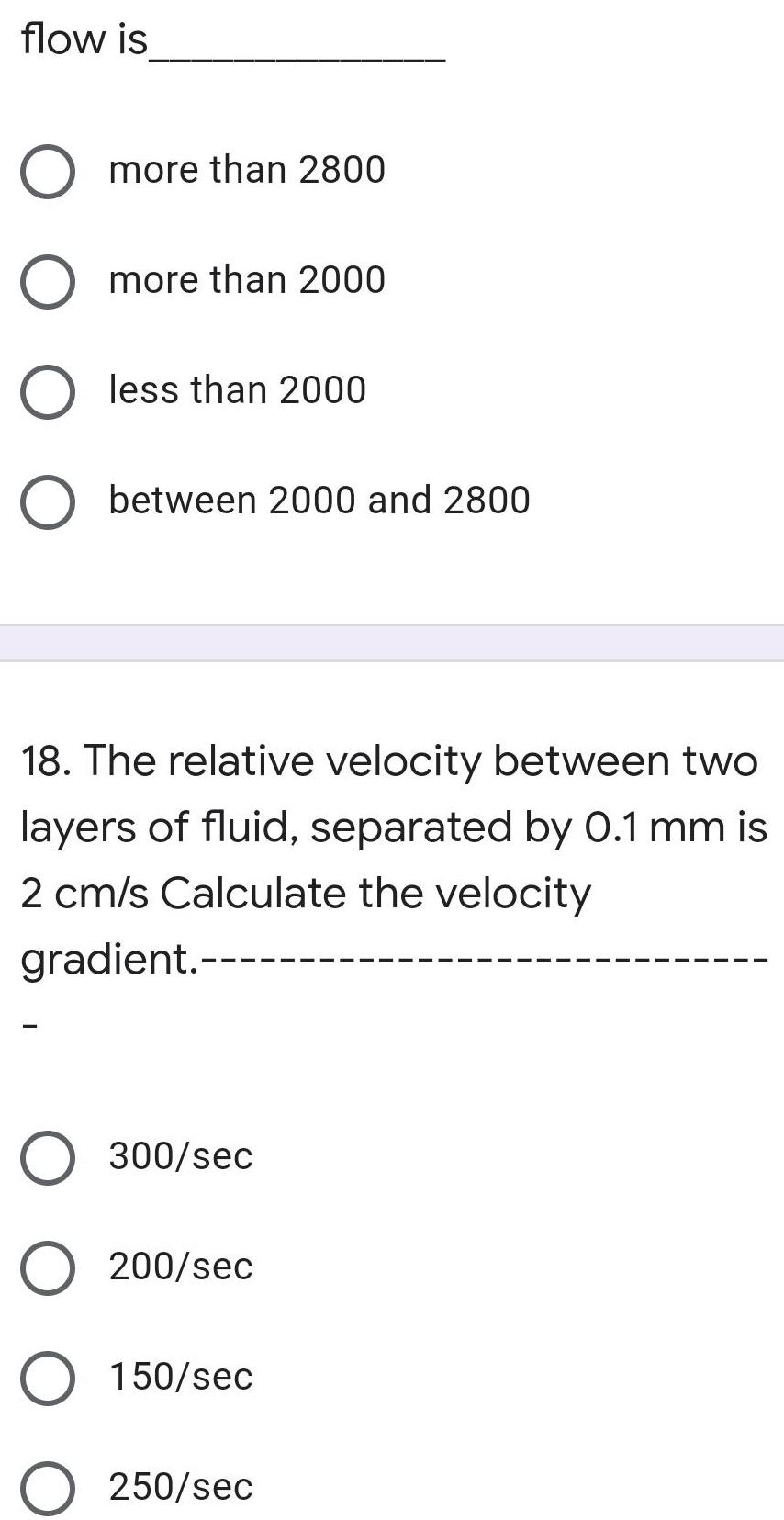Click the '300/sec' answer text
The width and height of the screenshot is (784, 1520).
(180, 1157)
